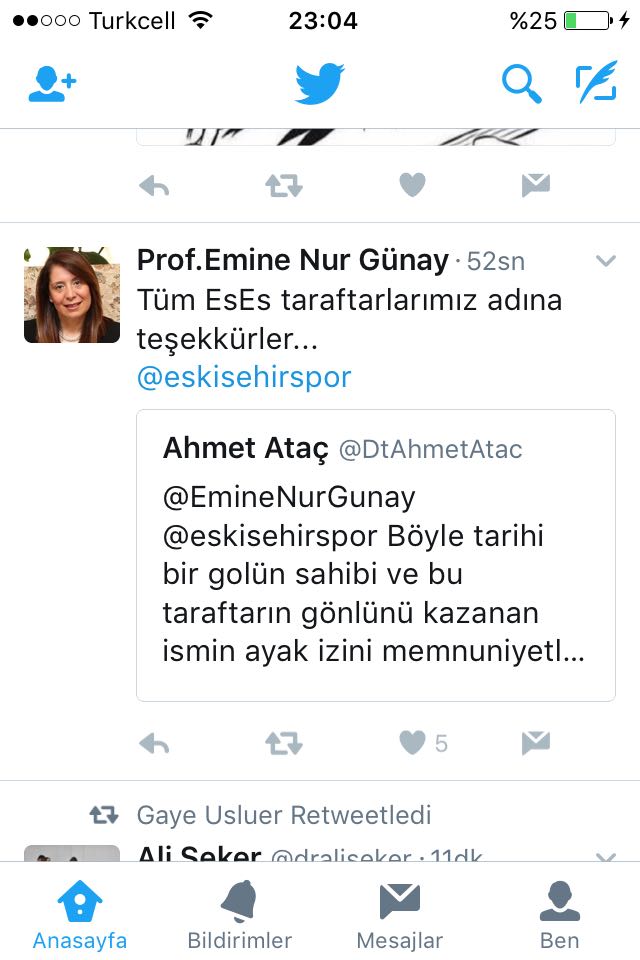Screen dimensions: 640x960
Task: Compose a new tweet
Action: tap(596, 85)
